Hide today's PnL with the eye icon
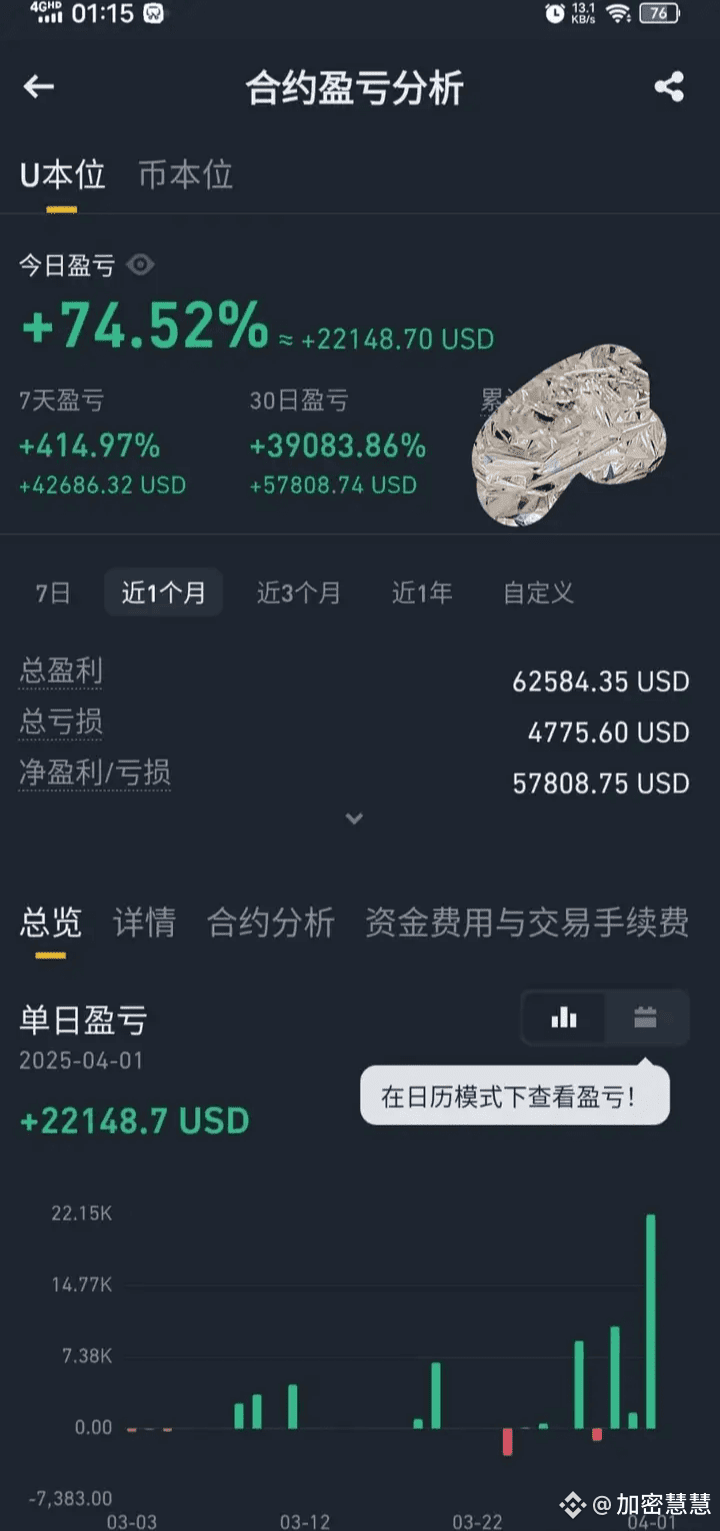The image size is (720, 1531). [141, 265]
